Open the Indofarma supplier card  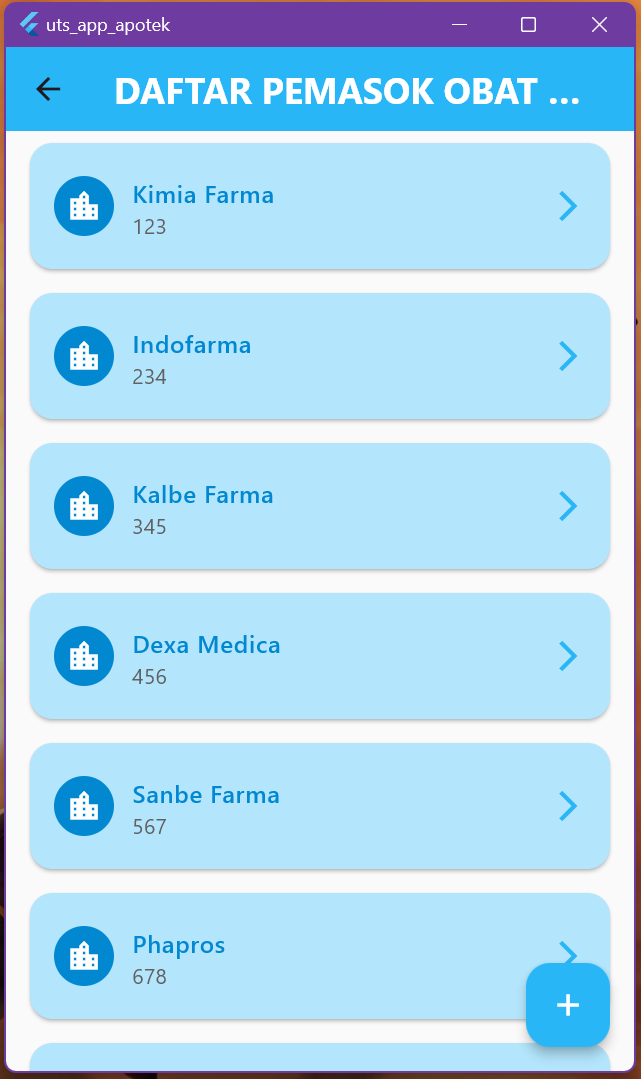[x=320, y=356]
